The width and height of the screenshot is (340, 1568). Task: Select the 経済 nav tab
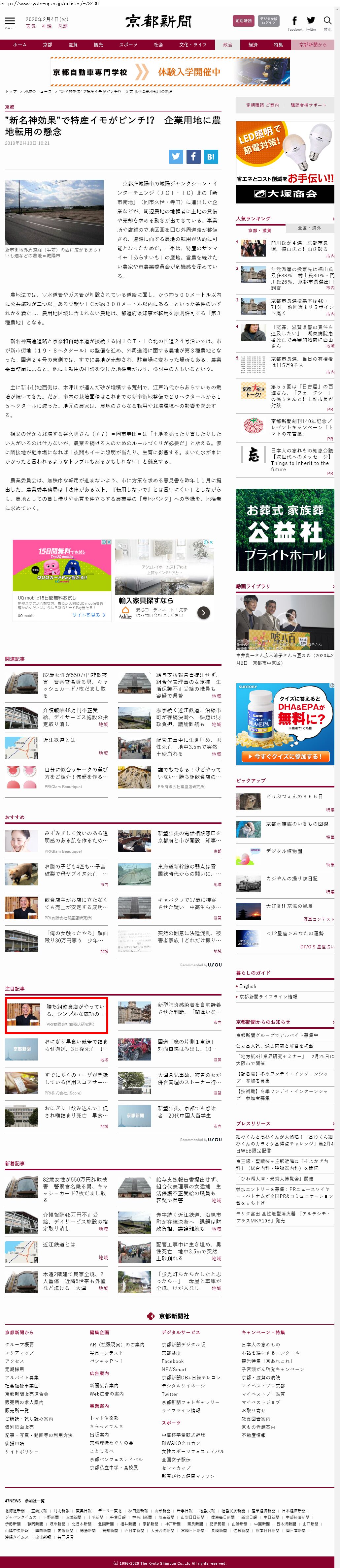(253, 45)
